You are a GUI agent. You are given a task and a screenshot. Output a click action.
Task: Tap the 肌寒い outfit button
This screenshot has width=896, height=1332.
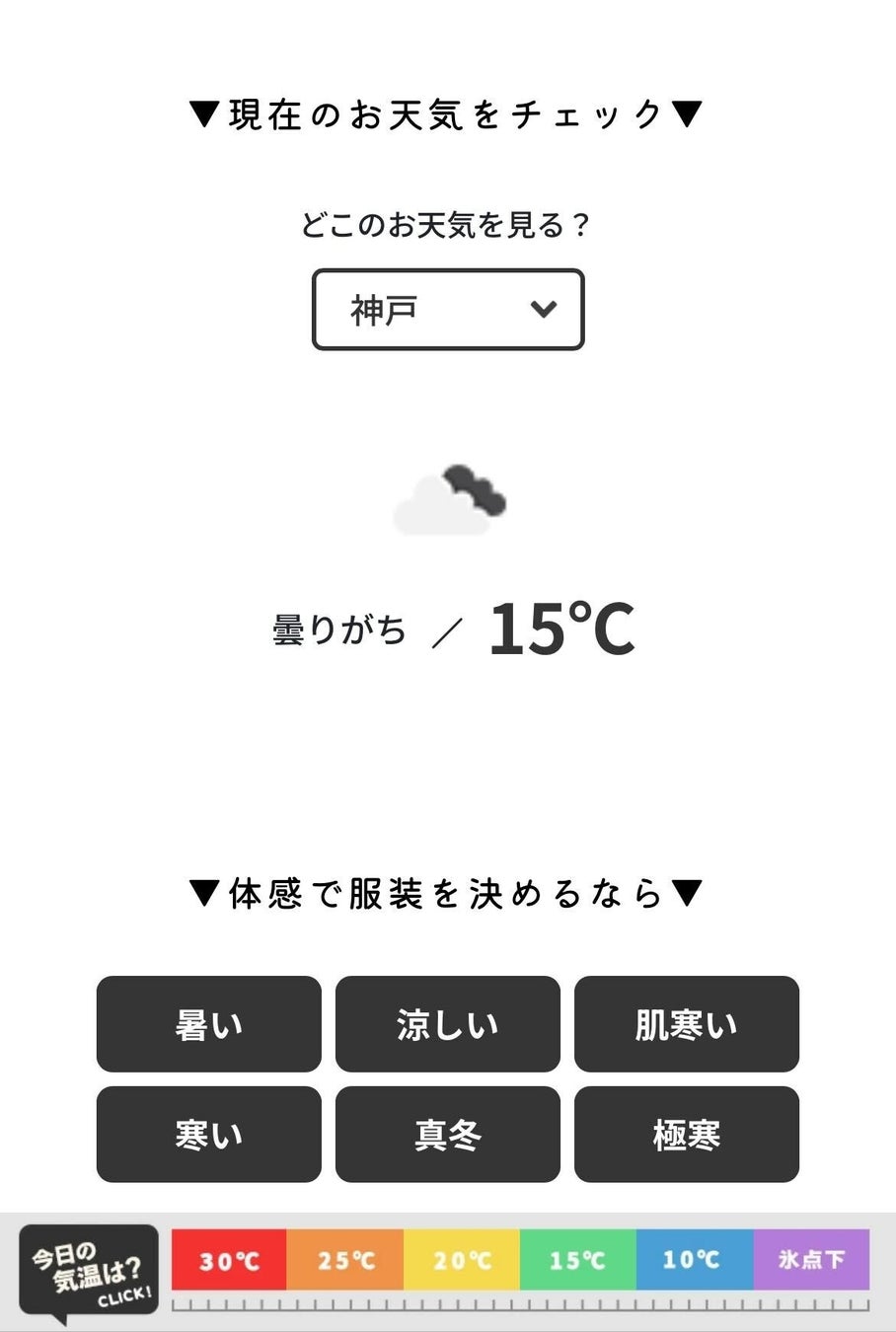(687, 1024)
